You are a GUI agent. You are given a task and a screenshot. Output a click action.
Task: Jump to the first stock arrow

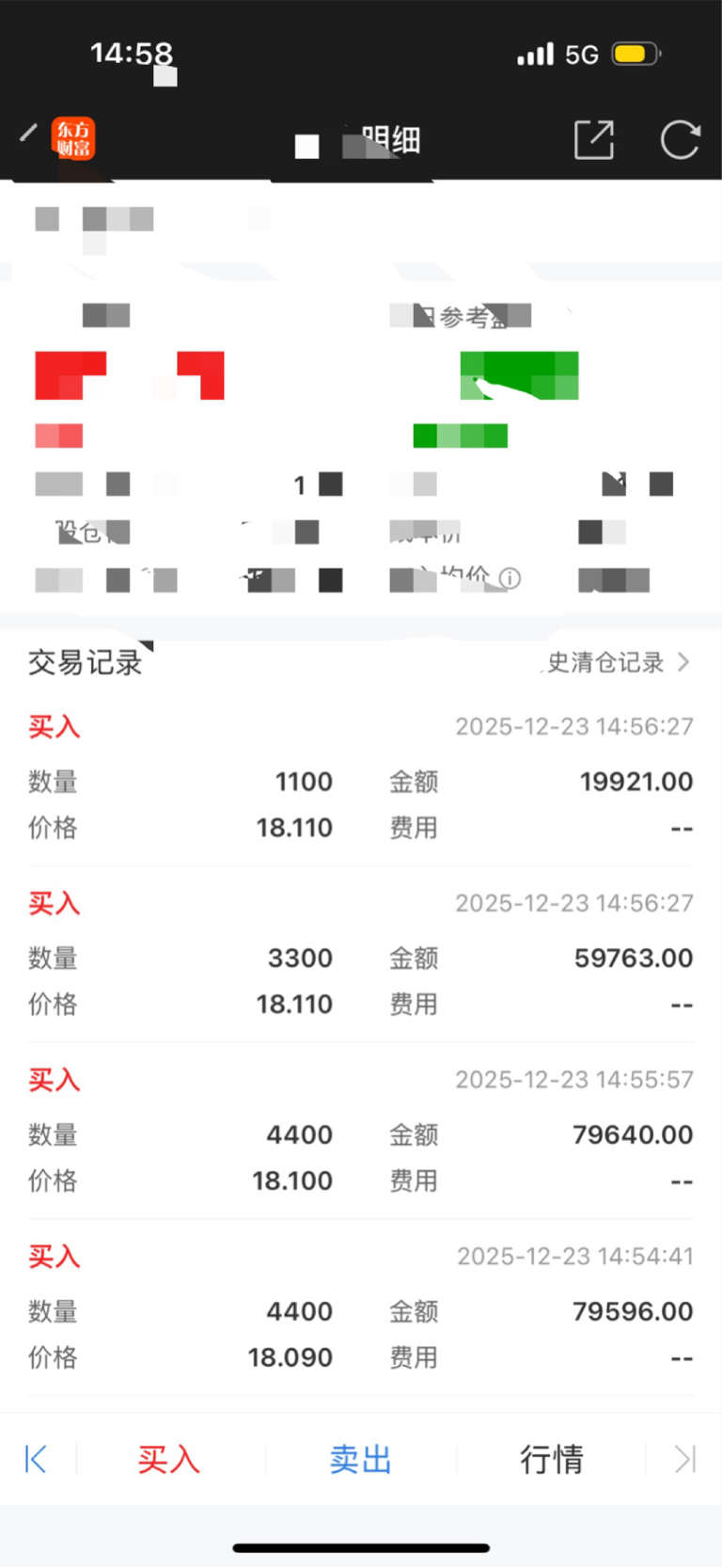click(36, 1460)
